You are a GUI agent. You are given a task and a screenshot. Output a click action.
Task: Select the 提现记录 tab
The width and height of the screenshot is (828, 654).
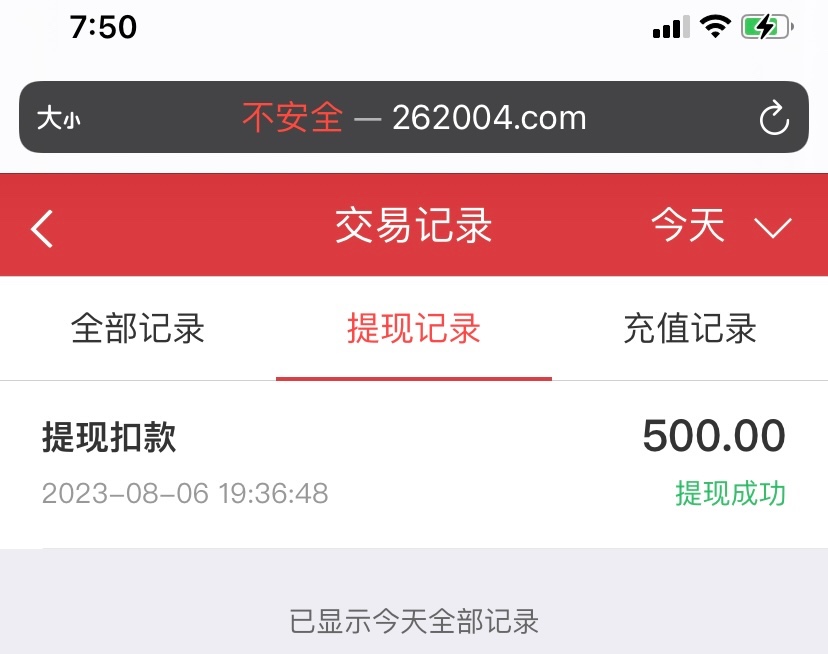tap(414, 329)
